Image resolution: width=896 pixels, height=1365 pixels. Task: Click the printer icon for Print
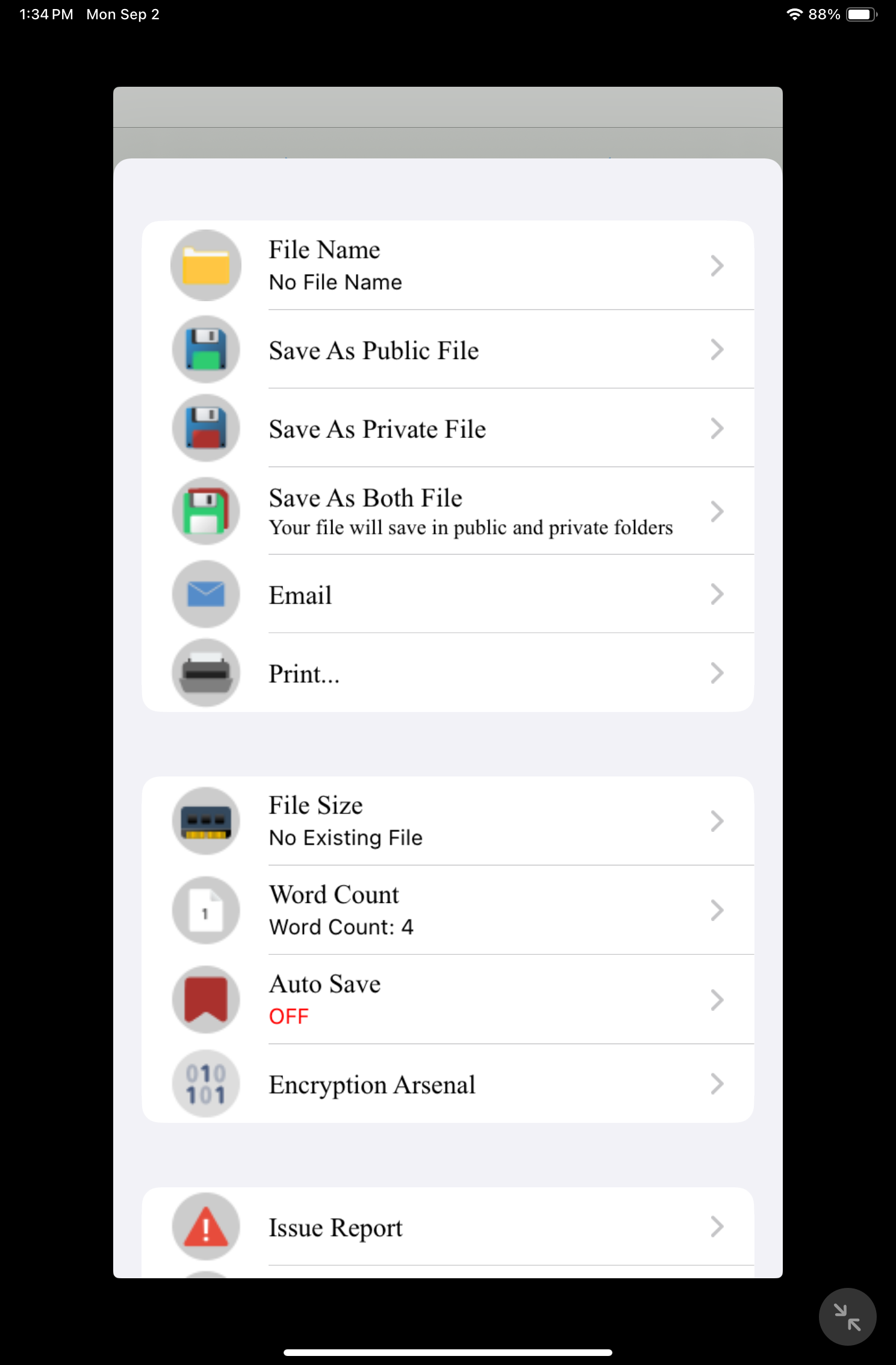click(205, 672)
